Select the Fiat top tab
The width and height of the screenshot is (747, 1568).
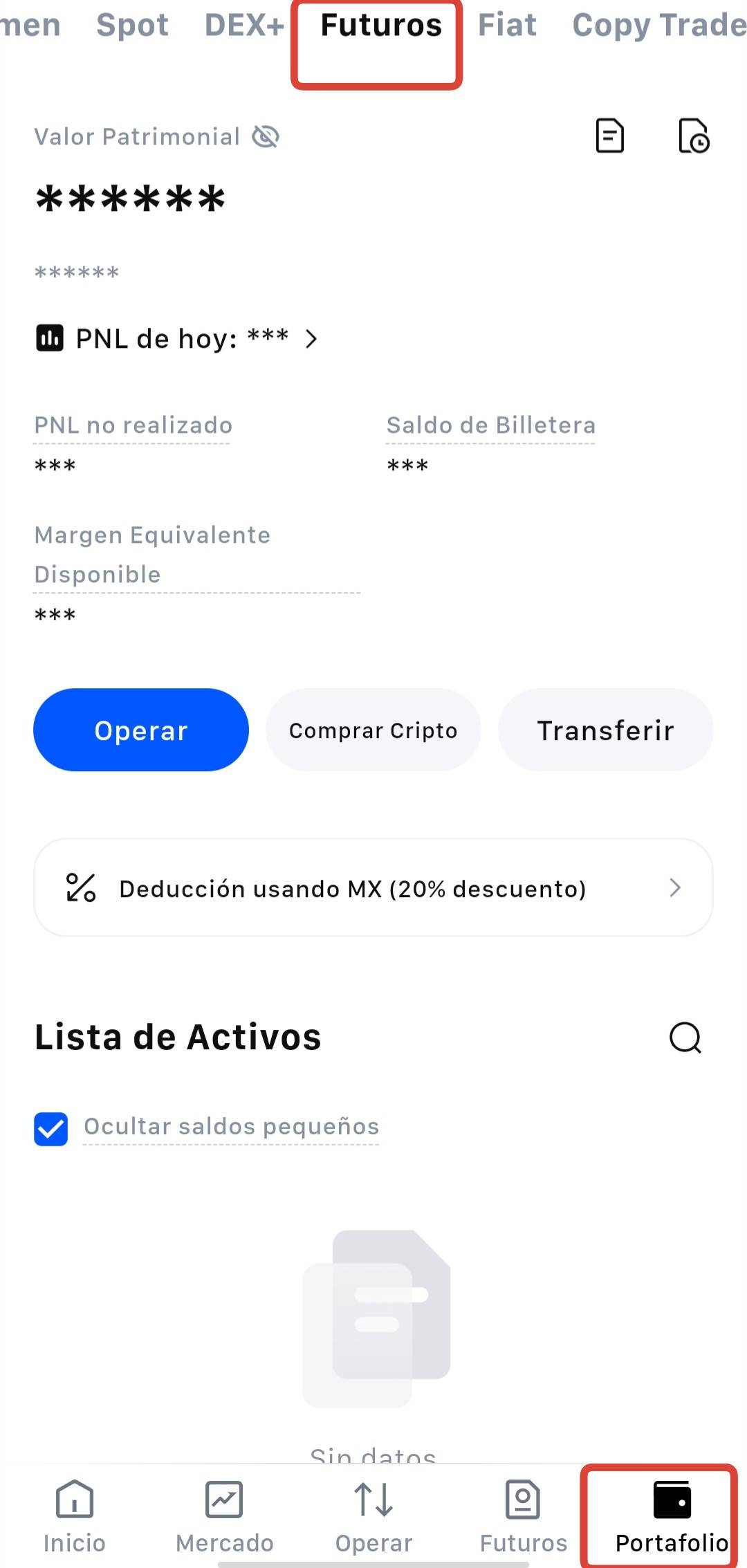point(507,26)
